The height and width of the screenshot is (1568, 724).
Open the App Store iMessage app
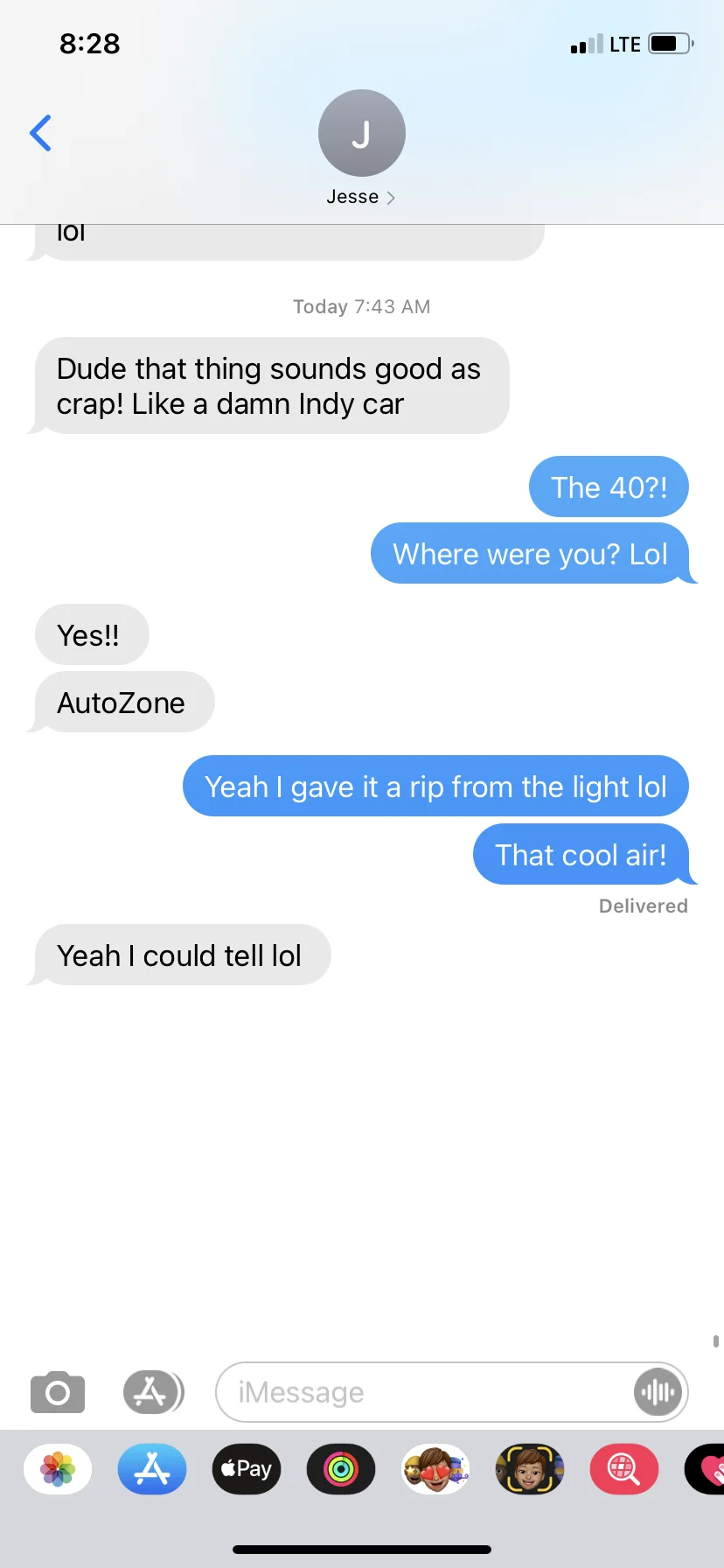click(152, 1469)
